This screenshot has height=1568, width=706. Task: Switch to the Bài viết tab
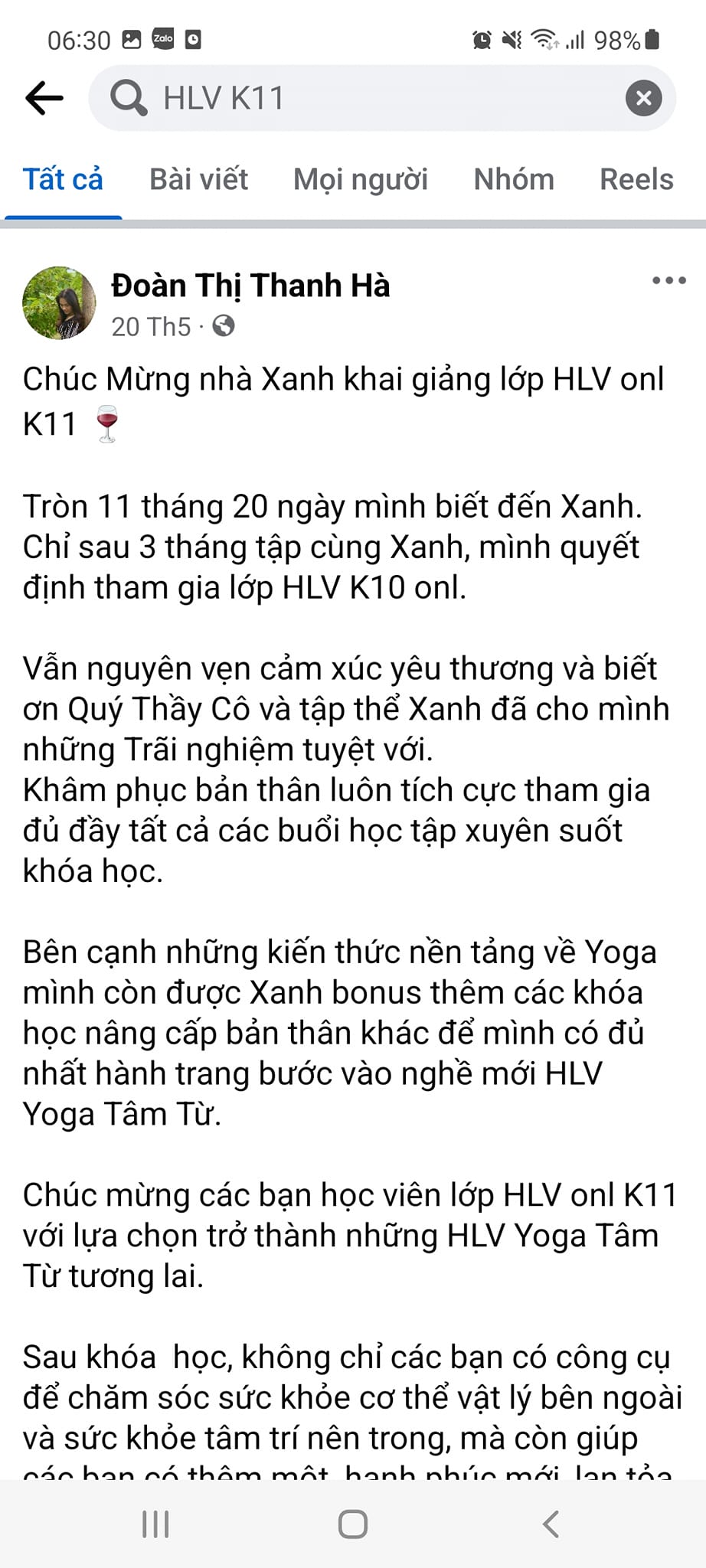(198, 179)
